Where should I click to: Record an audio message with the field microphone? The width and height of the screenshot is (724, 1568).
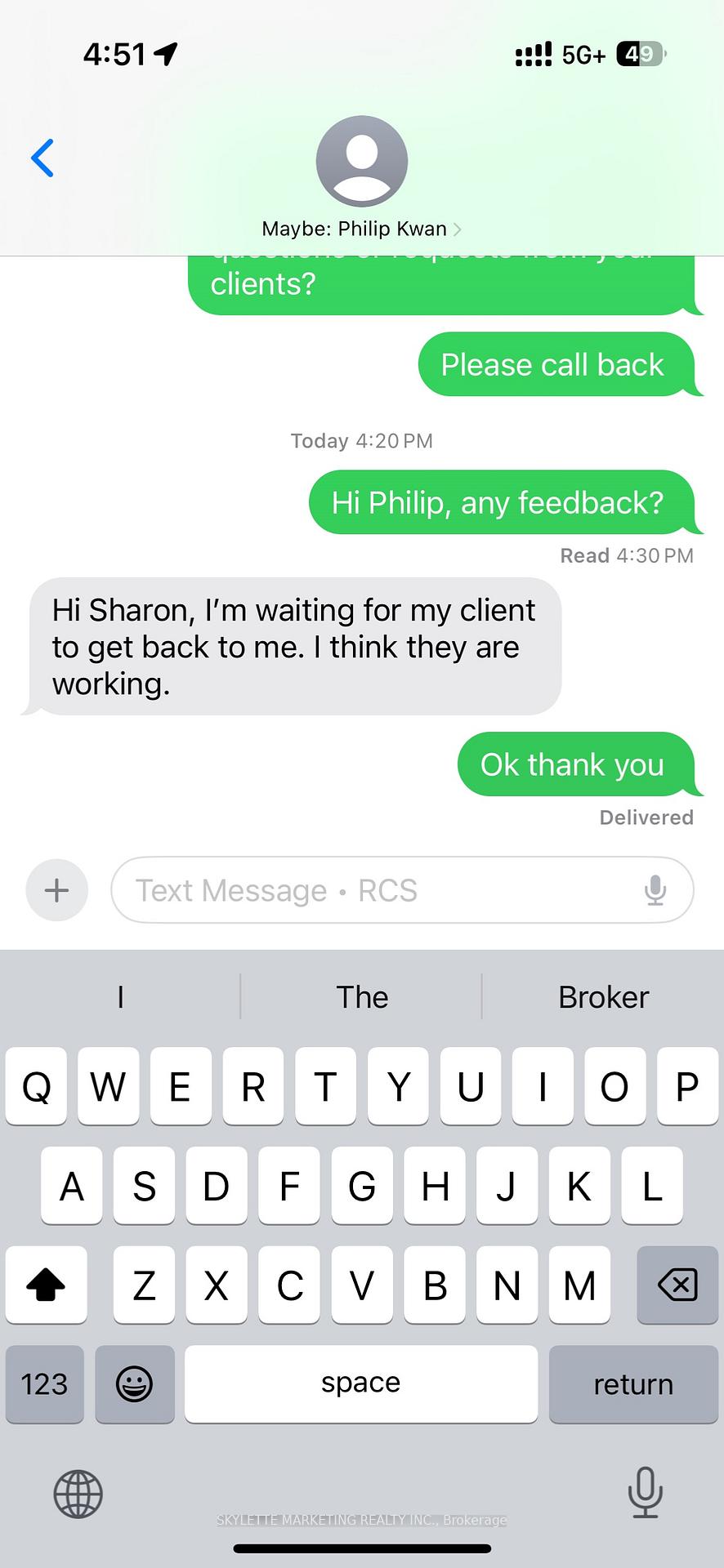click(x=655, y=889)
